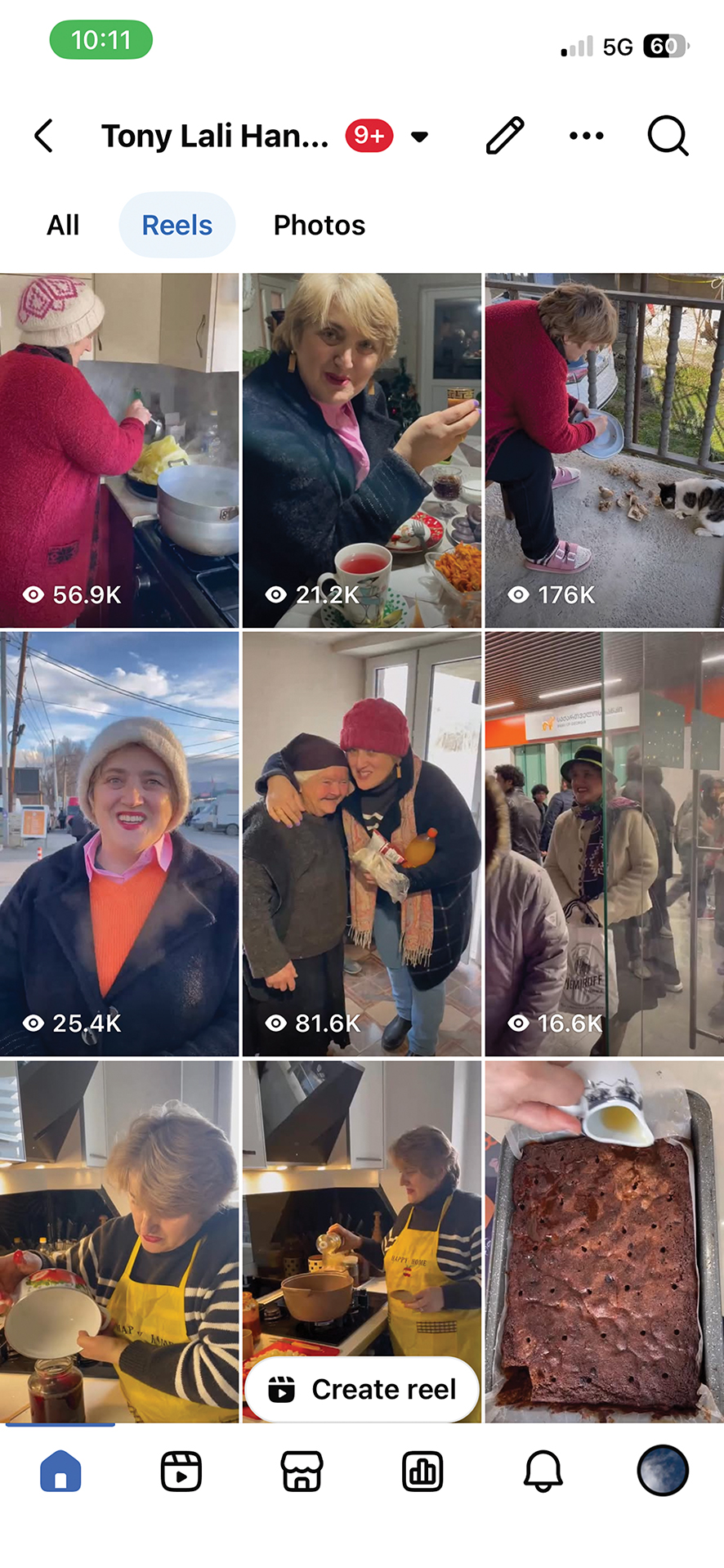Tap the Create reel button
This screenshot has height=1568, width=724.
362,1389
